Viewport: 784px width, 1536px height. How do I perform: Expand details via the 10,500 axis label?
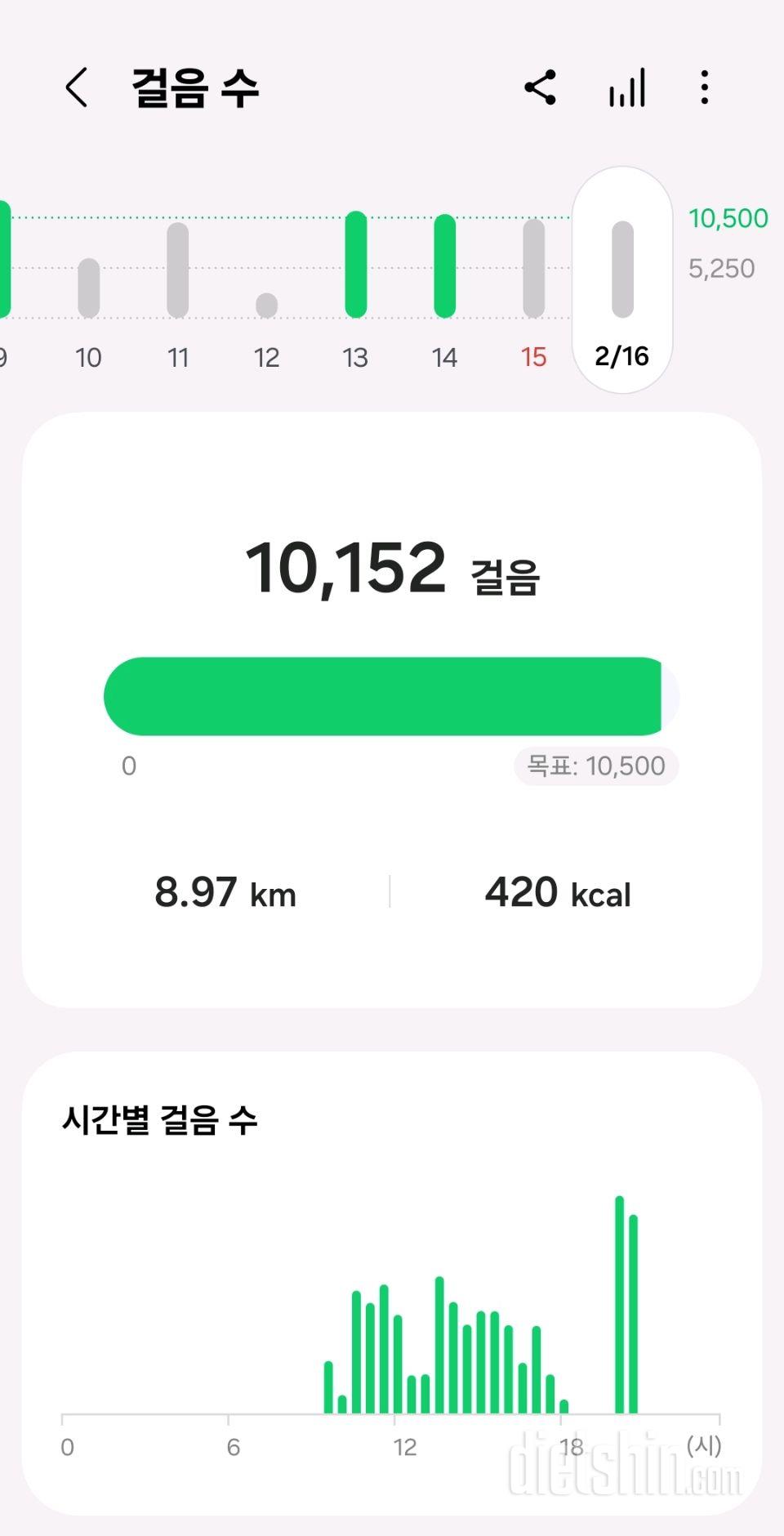[728, 217]
